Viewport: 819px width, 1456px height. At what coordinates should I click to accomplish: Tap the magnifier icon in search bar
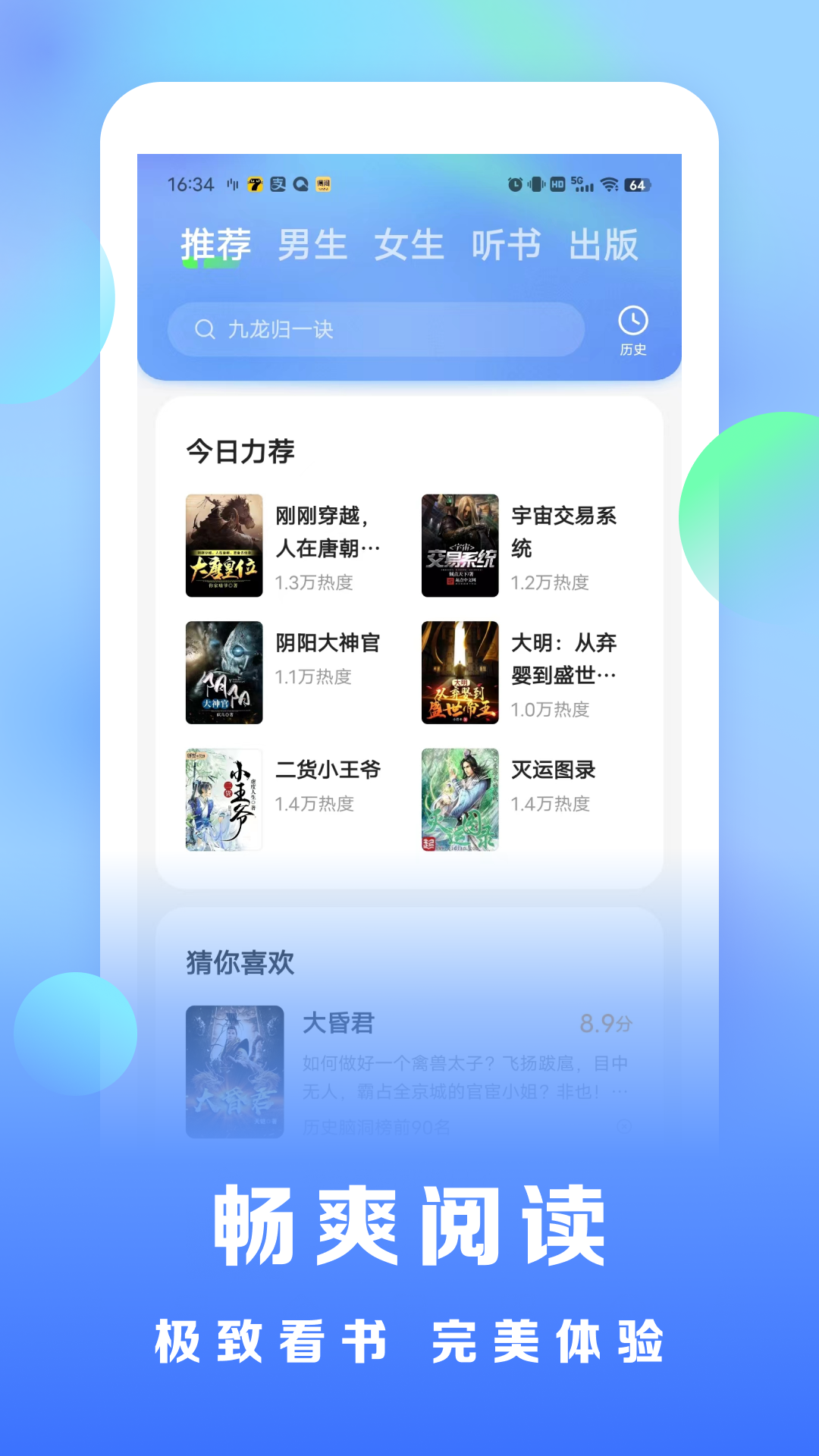203,329
